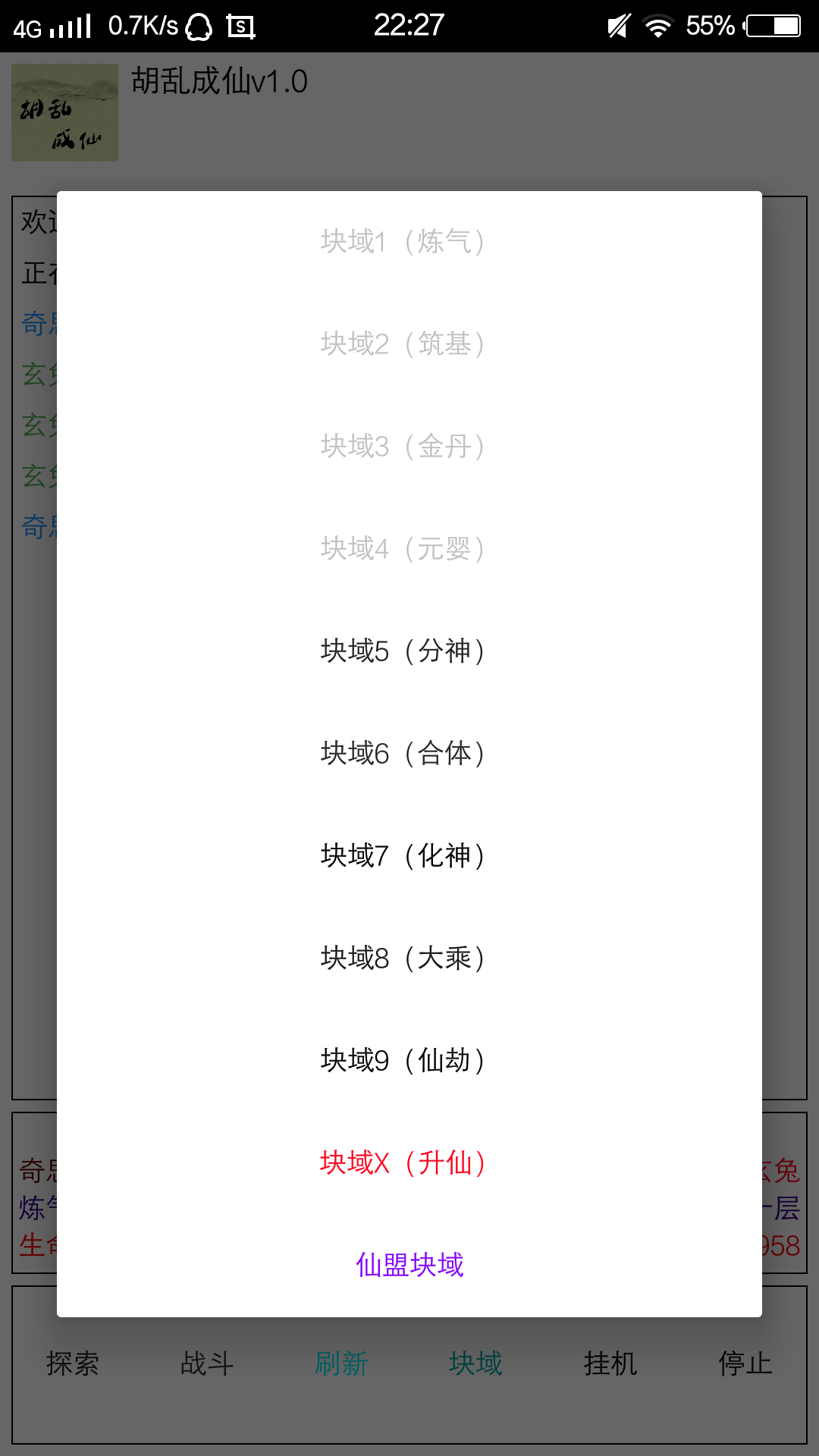Select the red 块域X（升仙）option
Viewport: 819px width, 1456px height.
(x=403, y=1163)
